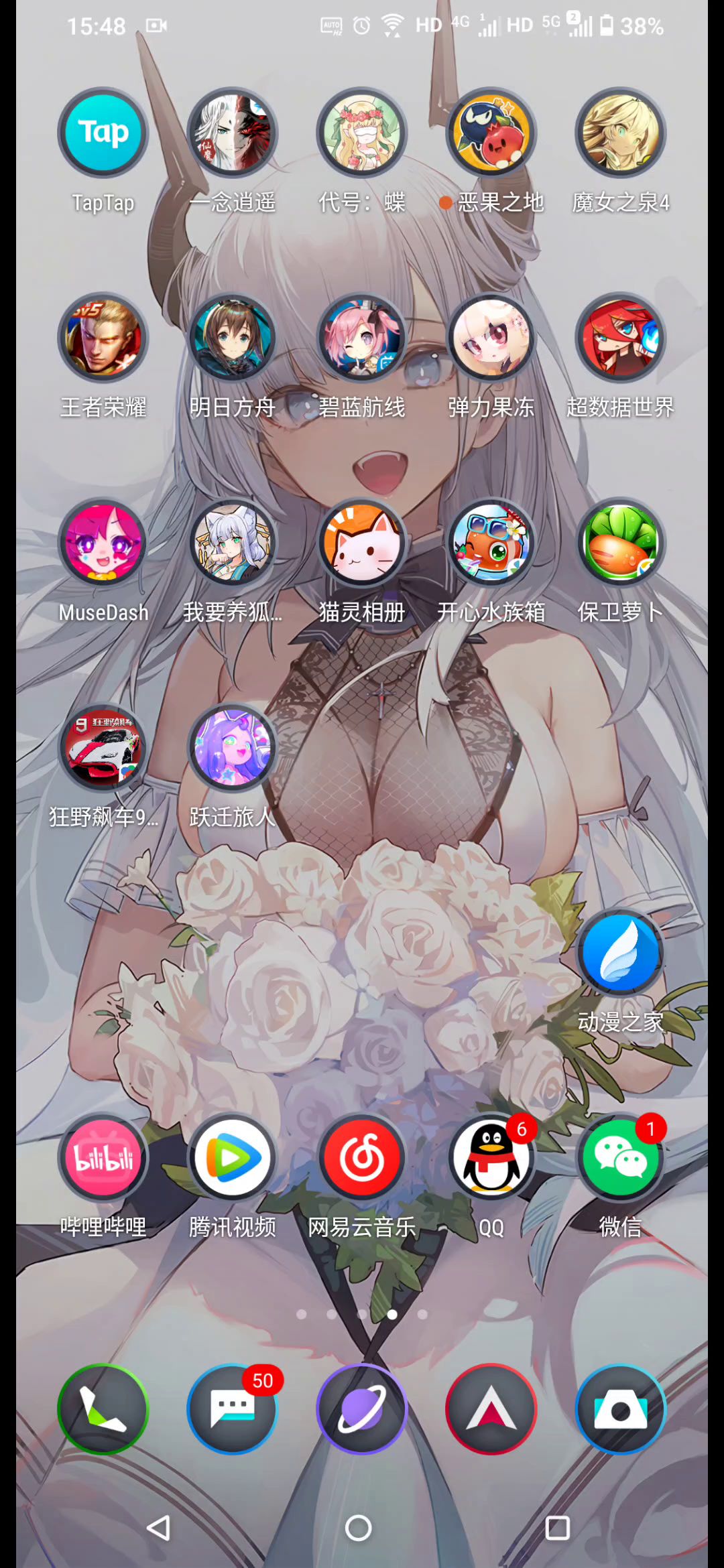
Task: Open 明日方舟 app
Action: pos(232,338)
